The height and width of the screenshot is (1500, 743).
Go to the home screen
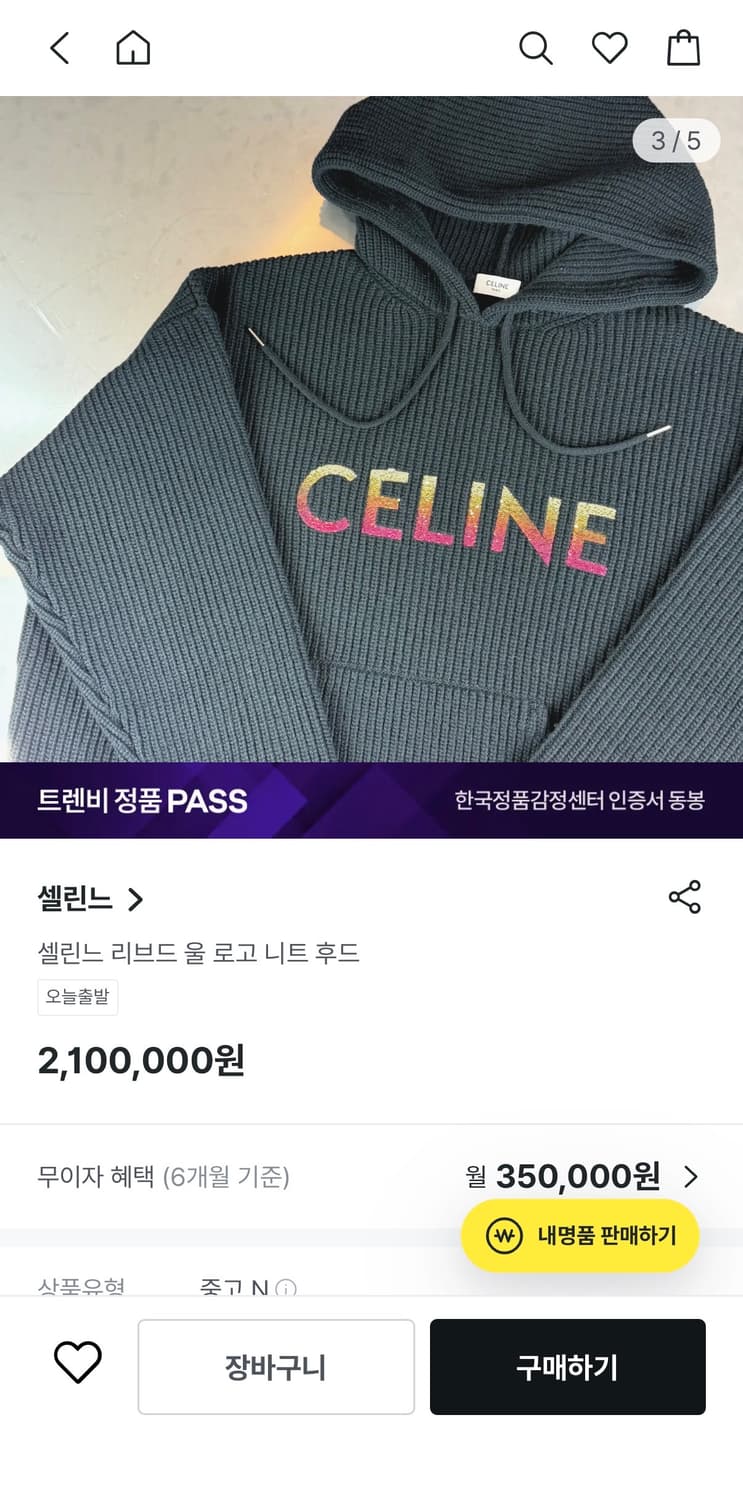click(x=133, y=47)
